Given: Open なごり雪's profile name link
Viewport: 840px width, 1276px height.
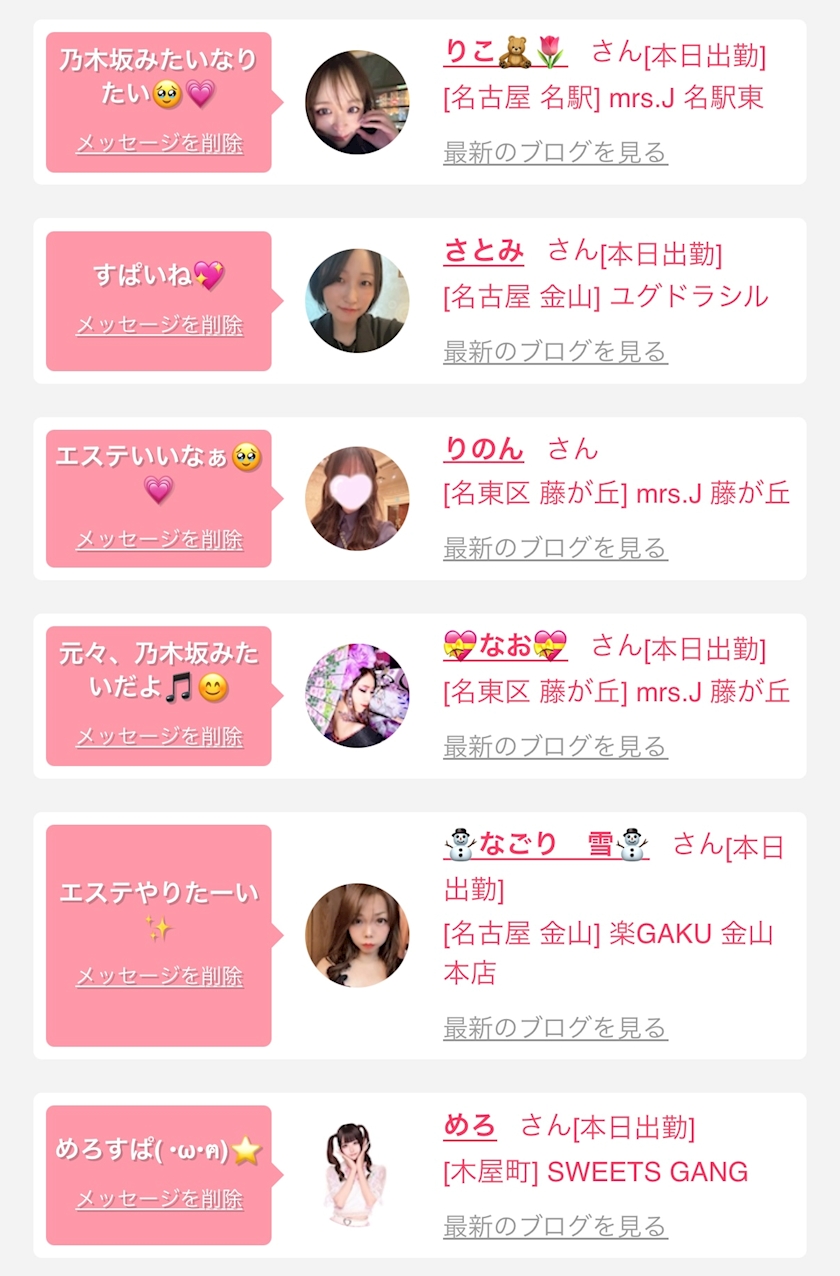Looking at the screenshot, I should (x=546, y=845).
